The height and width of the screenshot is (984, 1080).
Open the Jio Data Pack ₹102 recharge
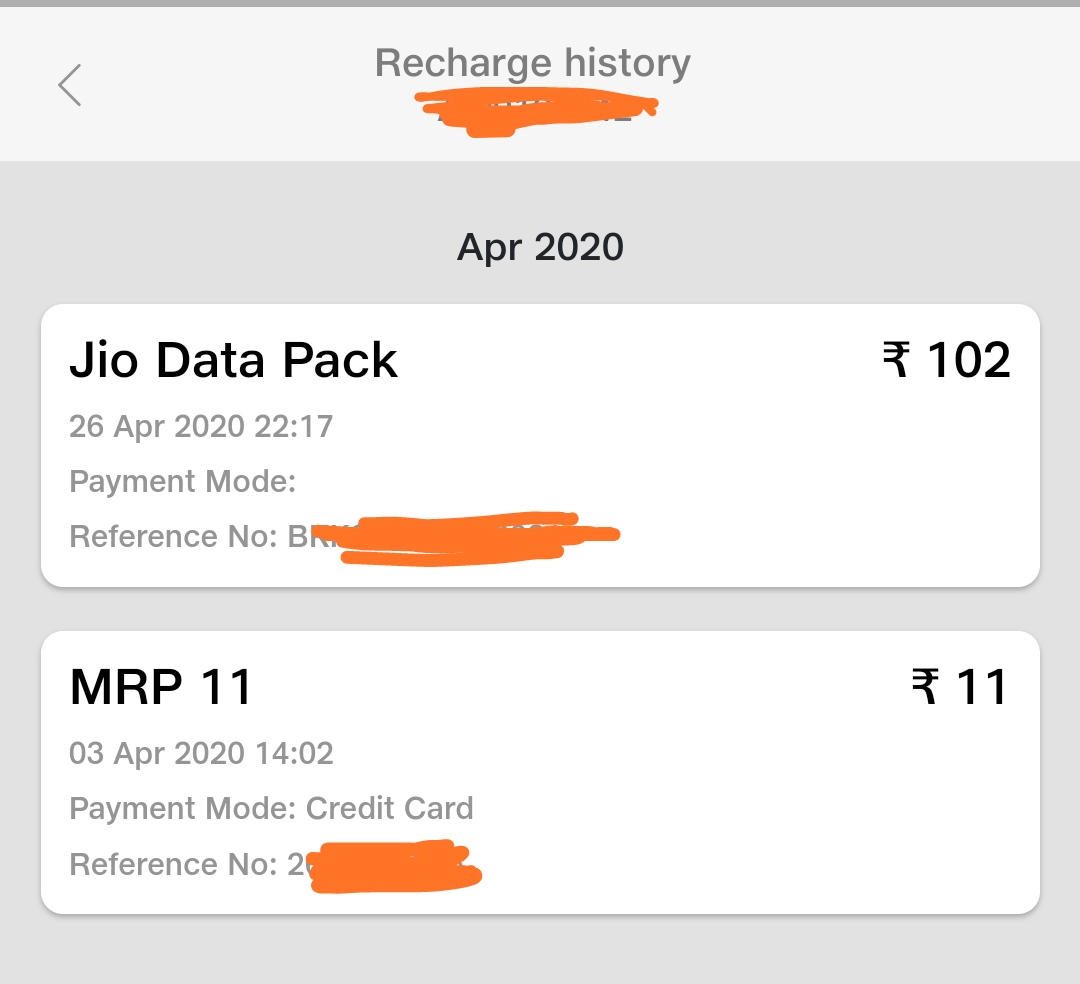point(540,445)
